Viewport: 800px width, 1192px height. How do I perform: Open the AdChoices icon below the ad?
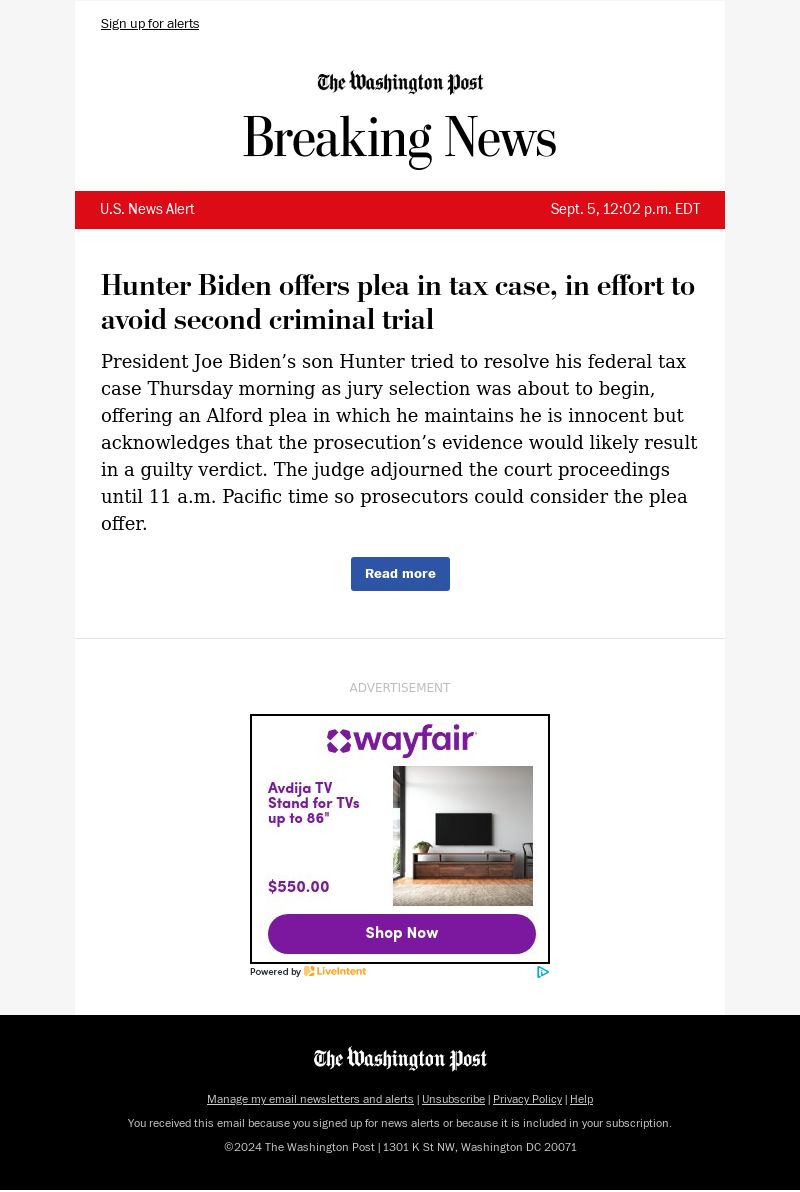542,972
